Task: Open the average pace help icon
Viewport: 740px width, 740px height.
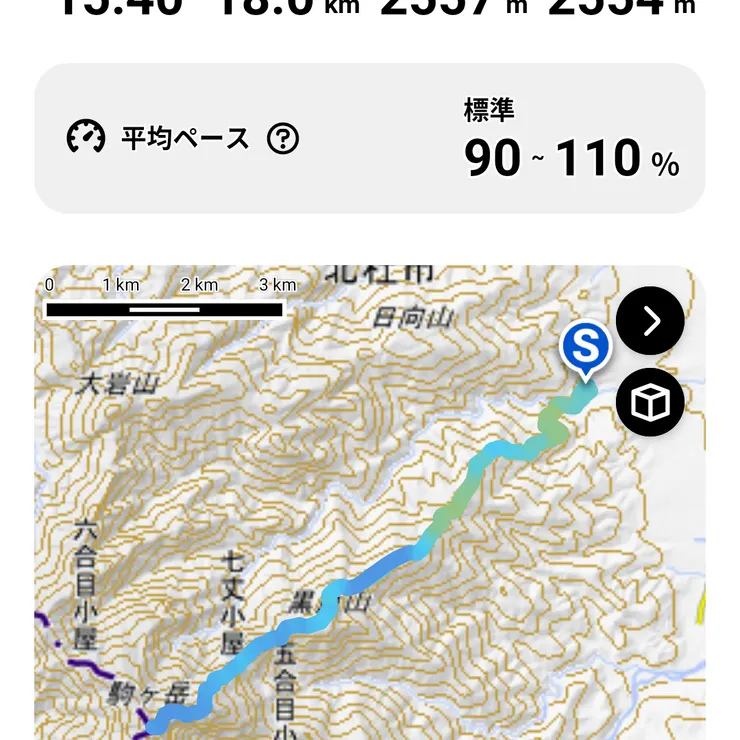Action: click(283, 138)
